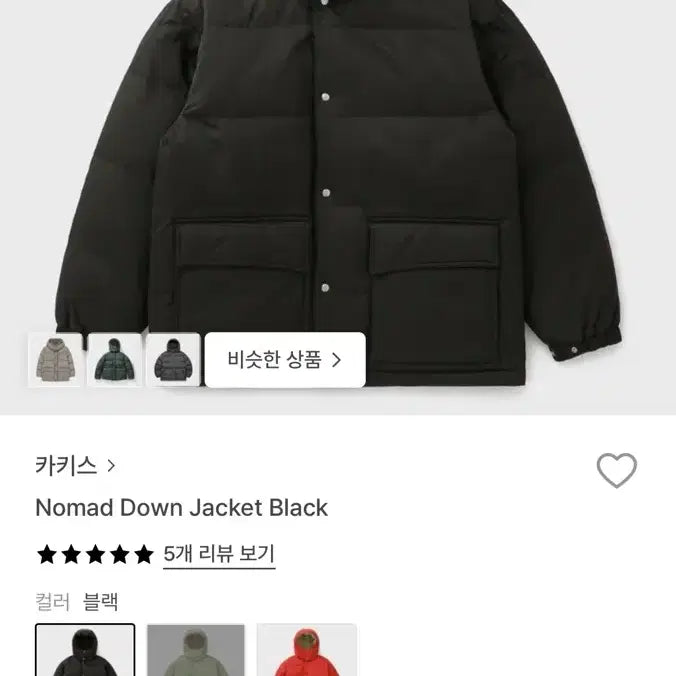Go to the 카키스 brand page
Viewport: 676px width, 676px height.
(75, 465)
